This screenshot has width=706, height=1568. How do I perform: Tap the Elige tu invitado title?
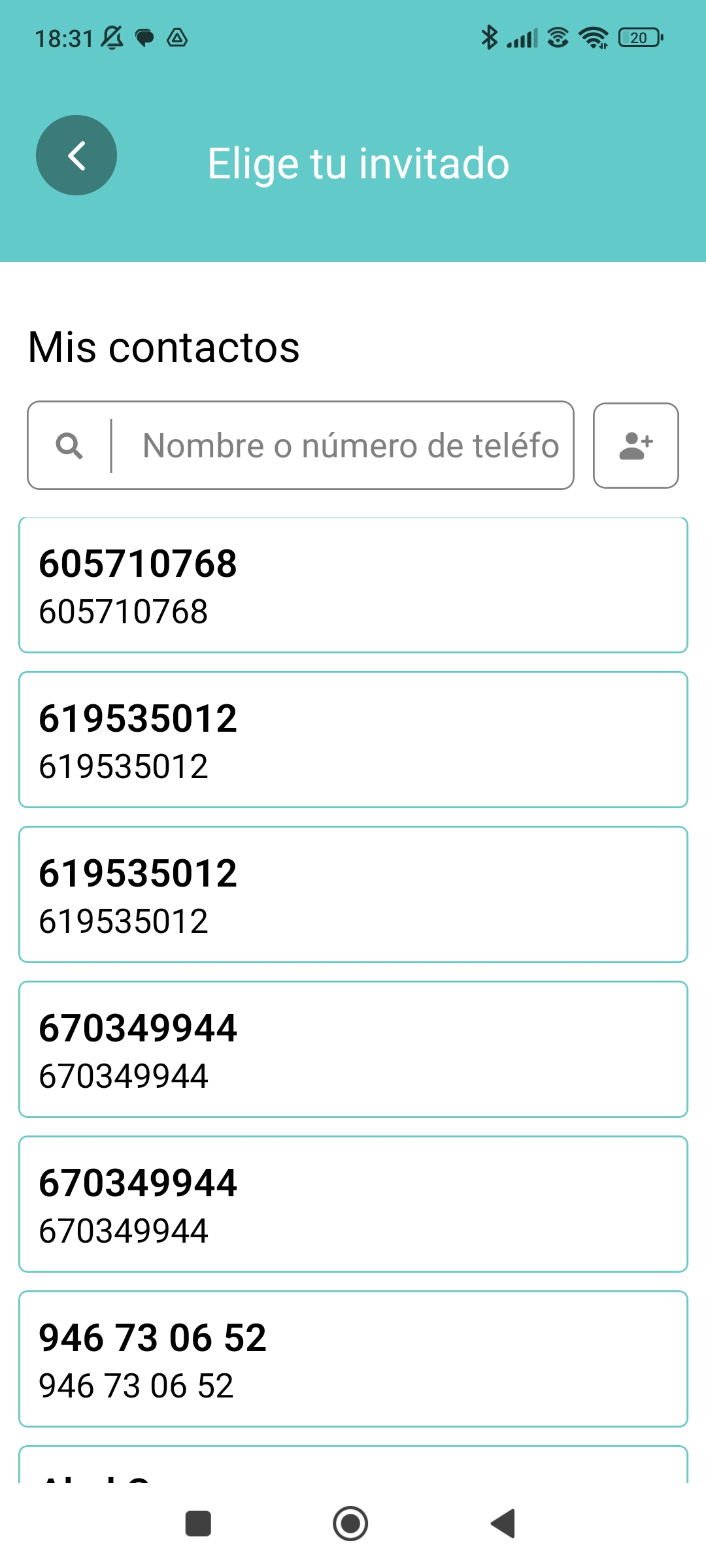[x=358, y=163]
